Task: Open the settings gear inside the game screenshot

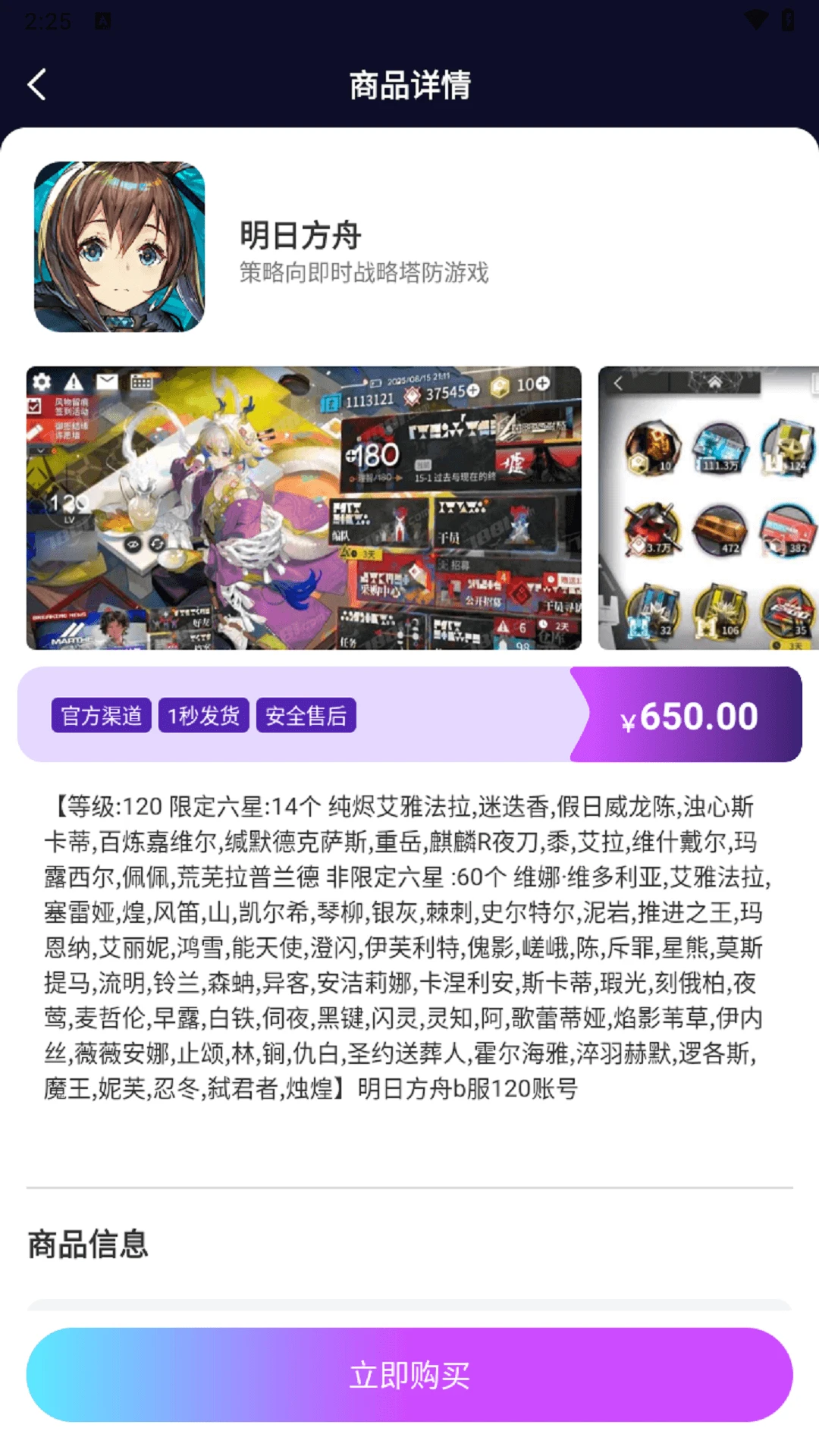Action: 42,382
